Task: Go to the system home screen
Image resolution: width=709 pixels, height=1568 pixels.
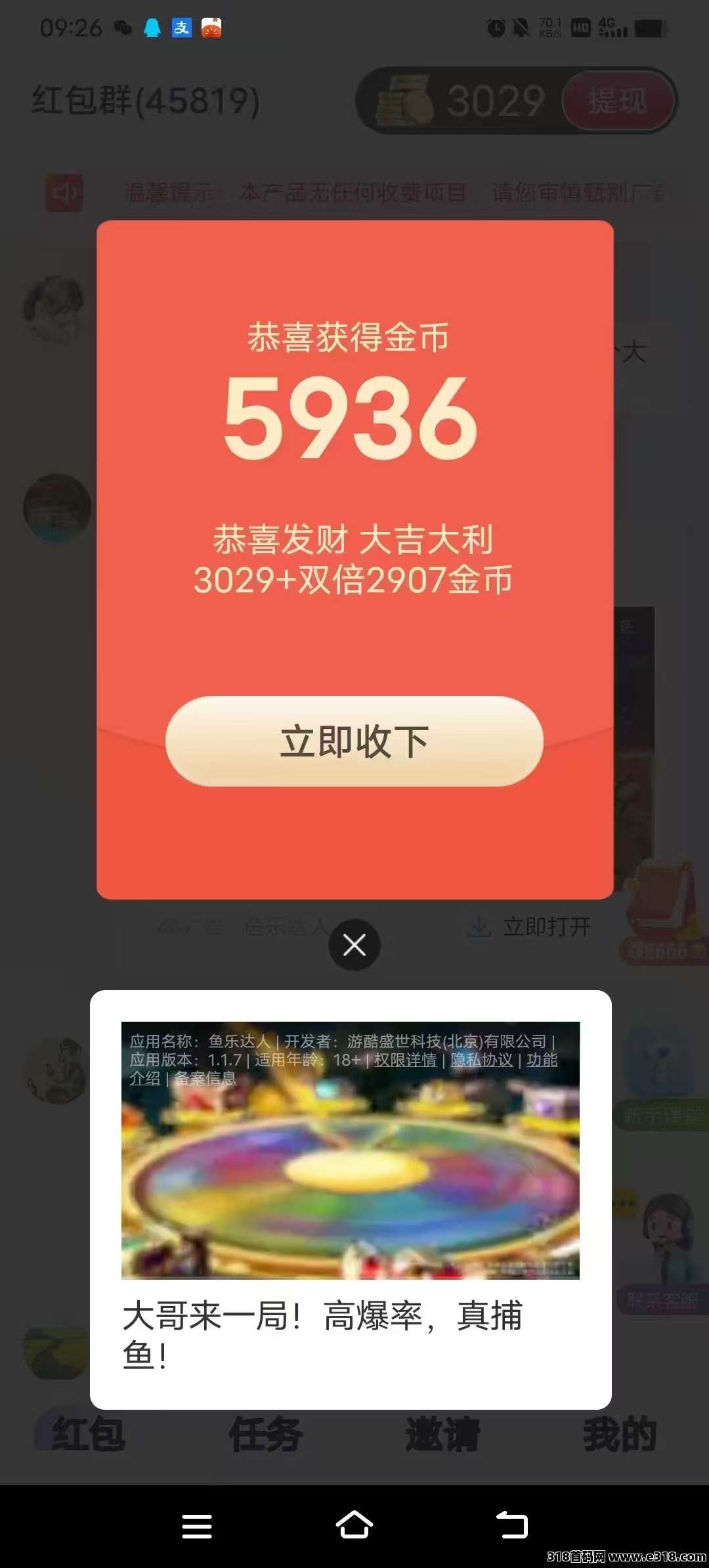Action: tap(354, 1525)
